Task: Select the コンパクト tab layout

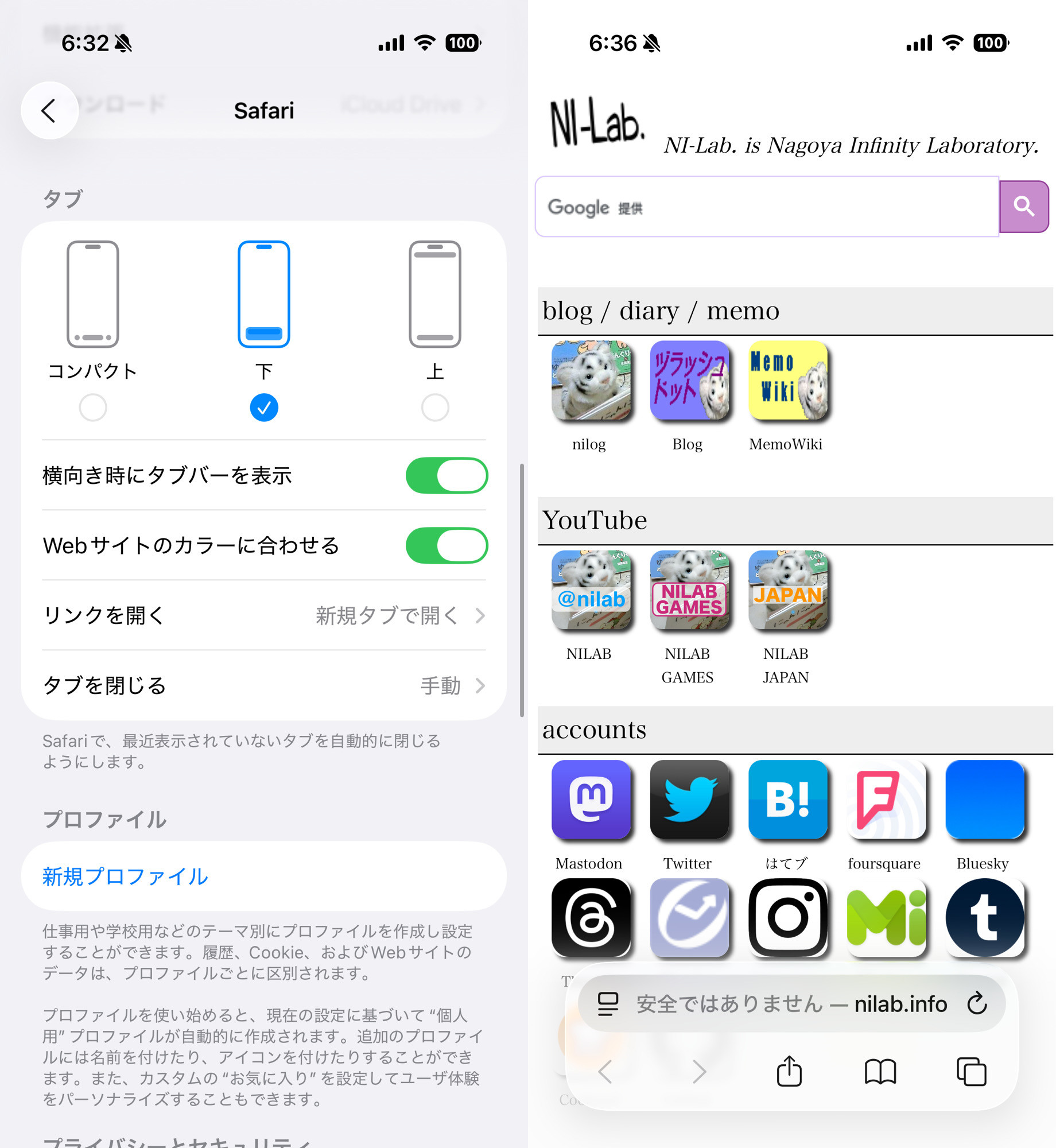Action: (93, 407)
